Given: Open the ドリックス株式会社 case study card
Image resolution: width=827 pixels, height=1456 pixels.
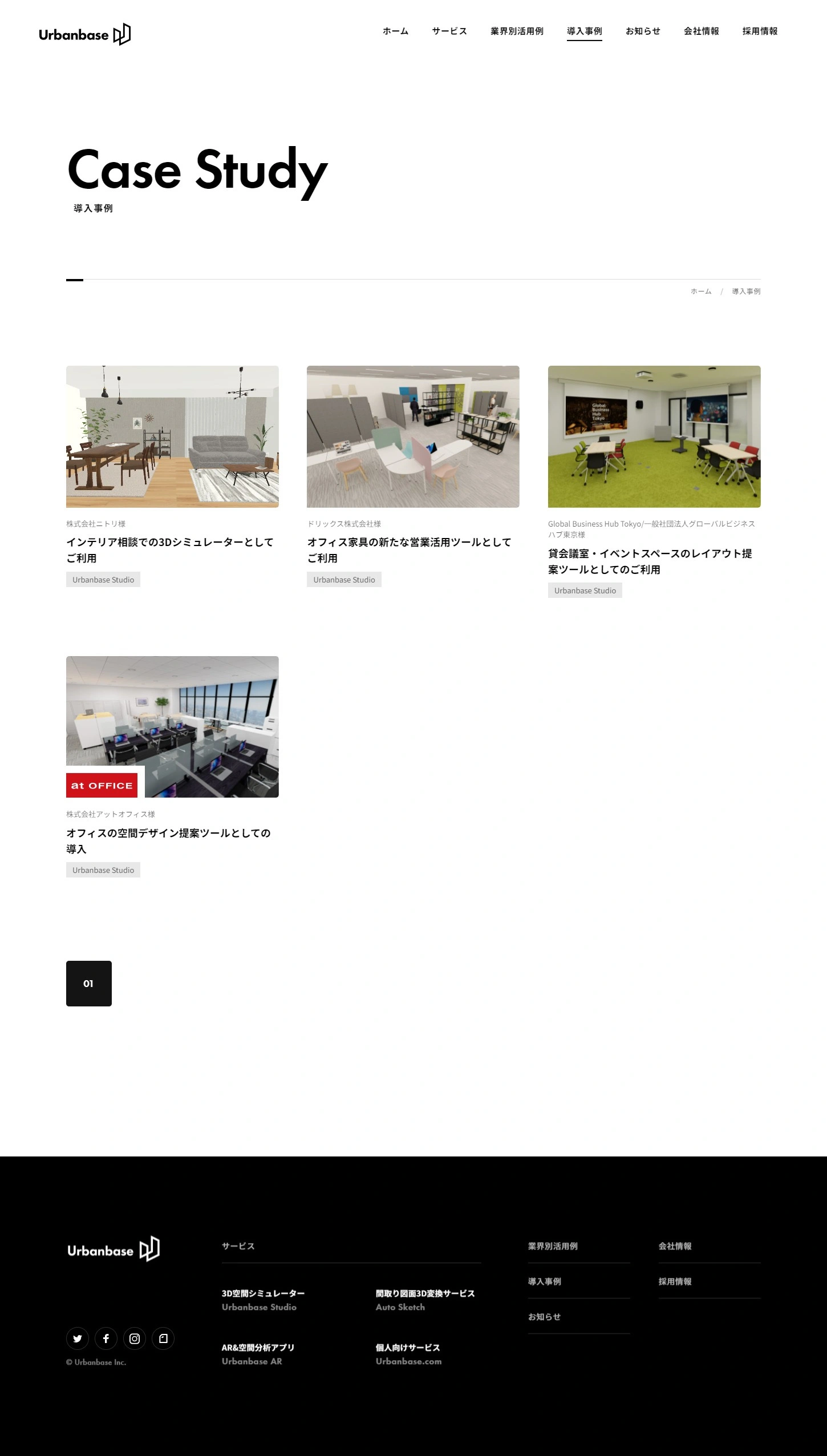Looking at the screenshot, I should (413, 436).
